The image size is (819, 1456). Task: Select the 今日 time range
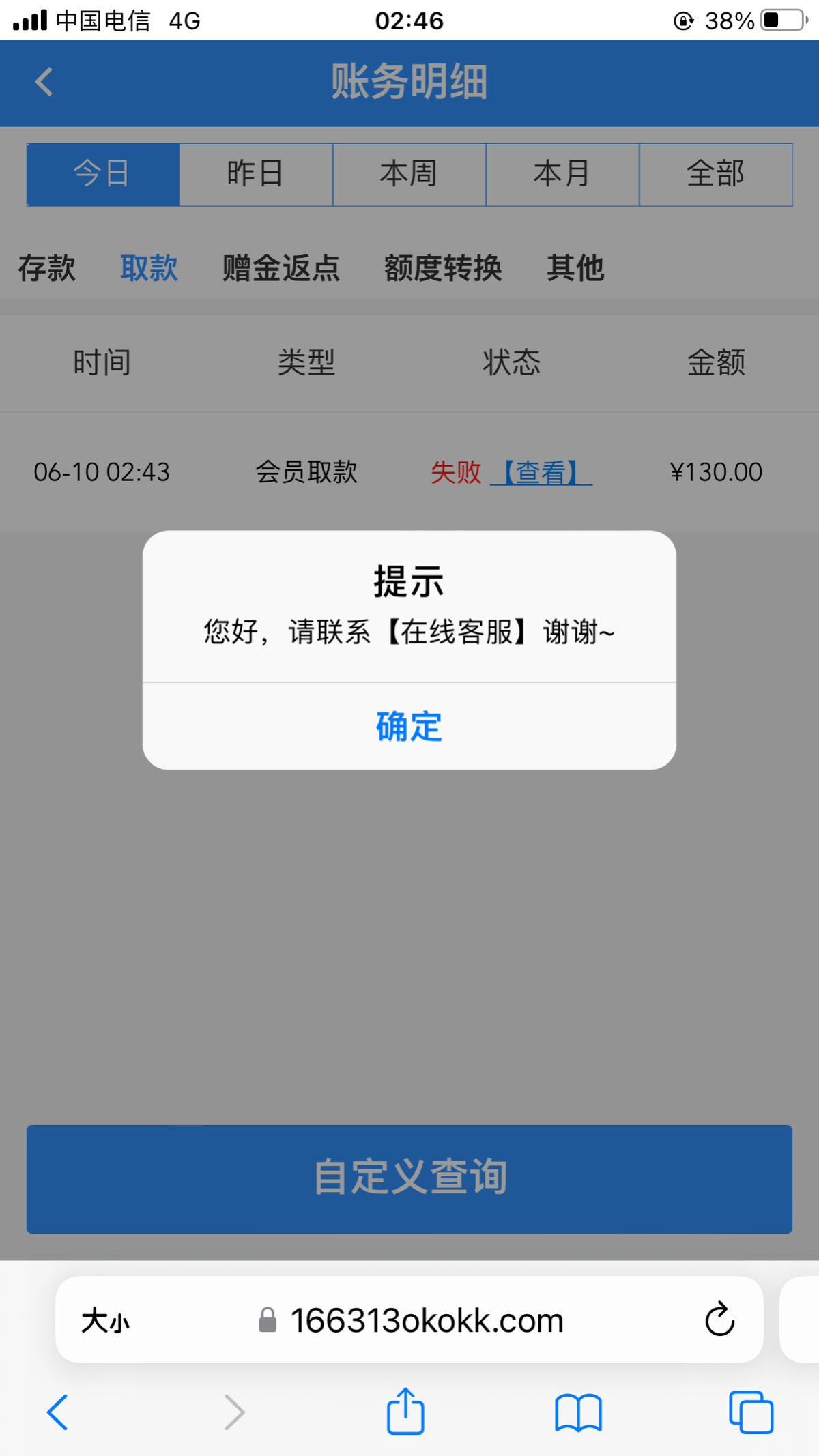coord(103,174)
